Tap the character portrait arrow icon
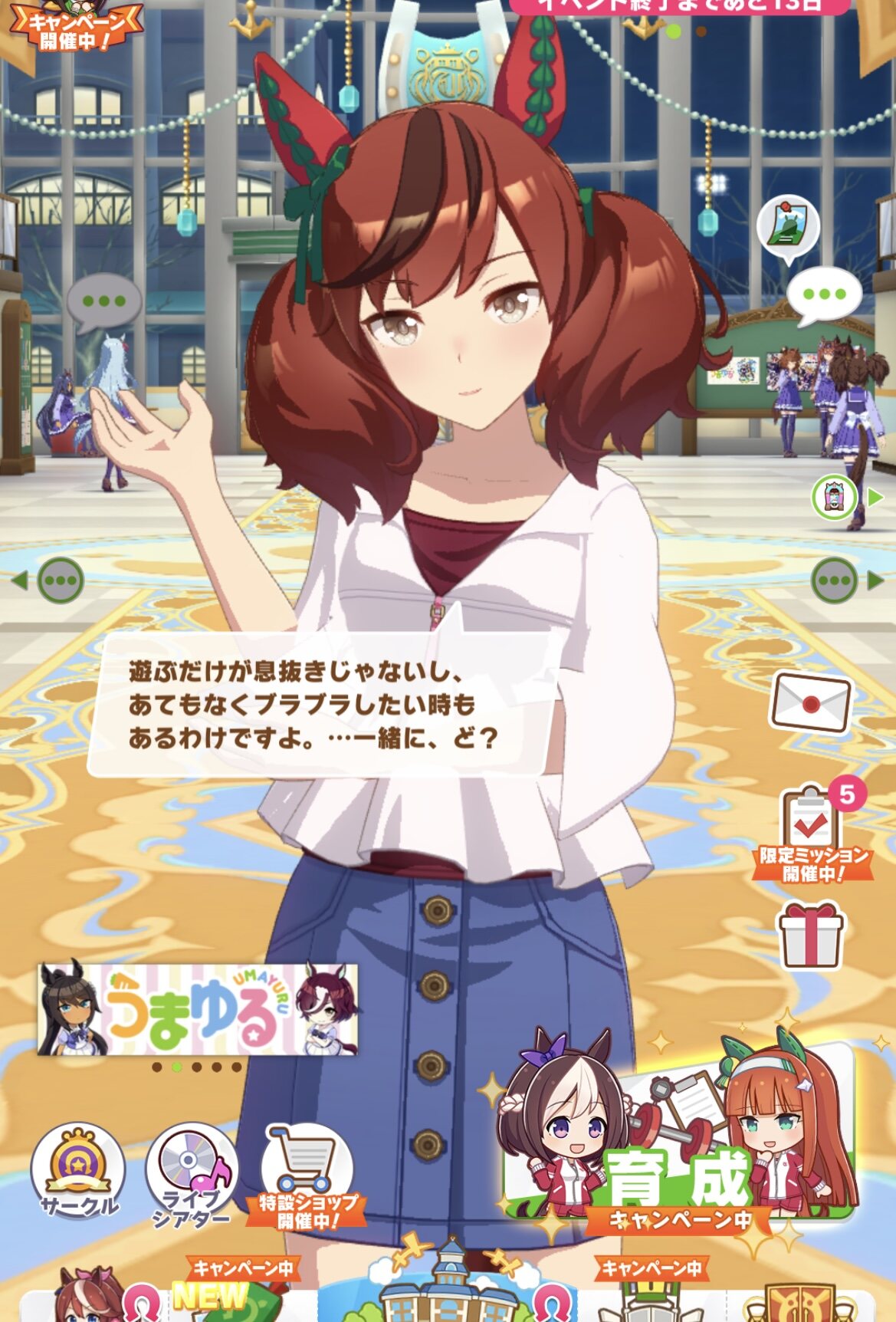This screenshot has height=1322, width=896. (845, 498)
